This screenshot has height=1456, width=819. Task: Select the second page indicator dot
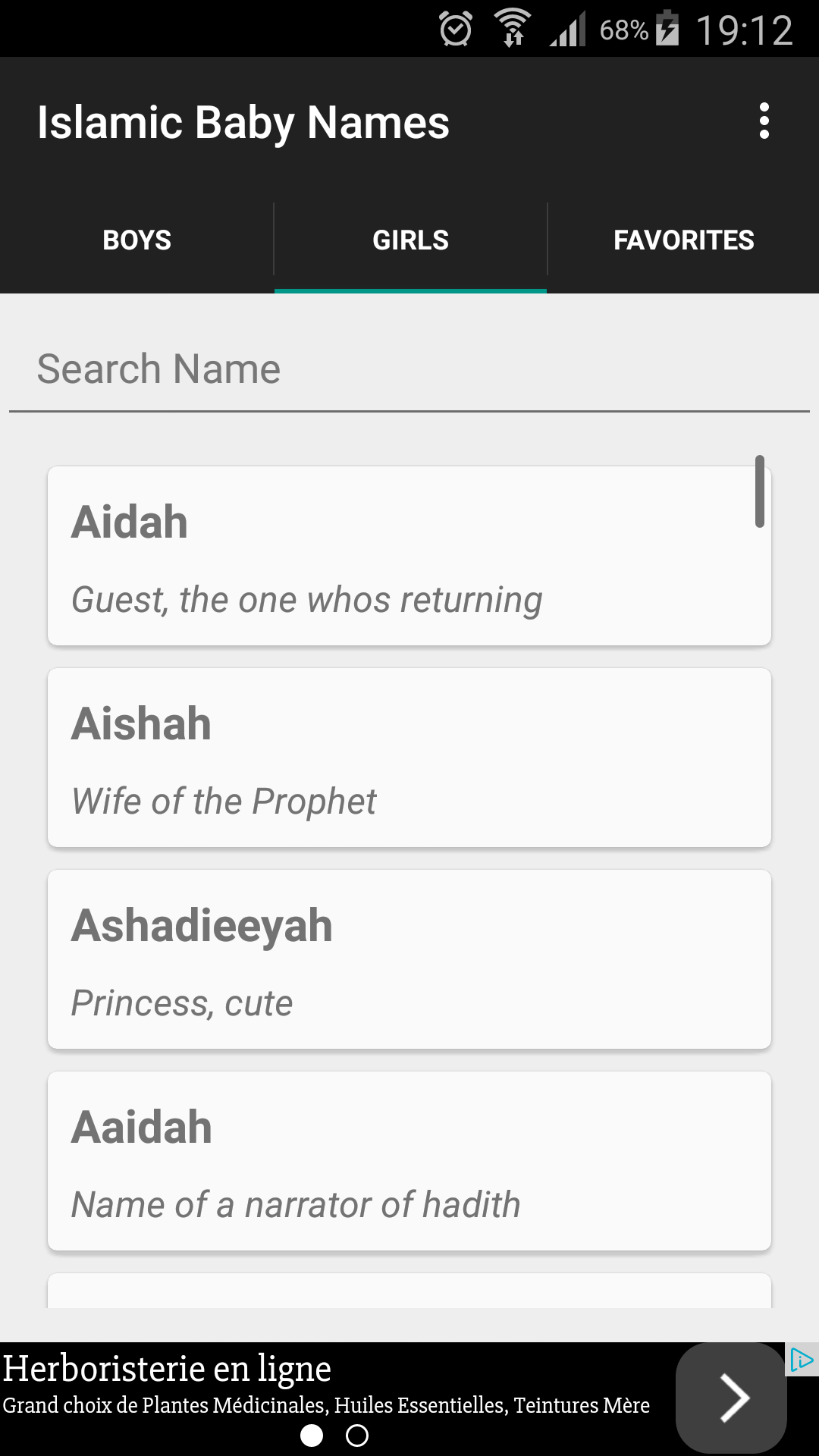356,1433
